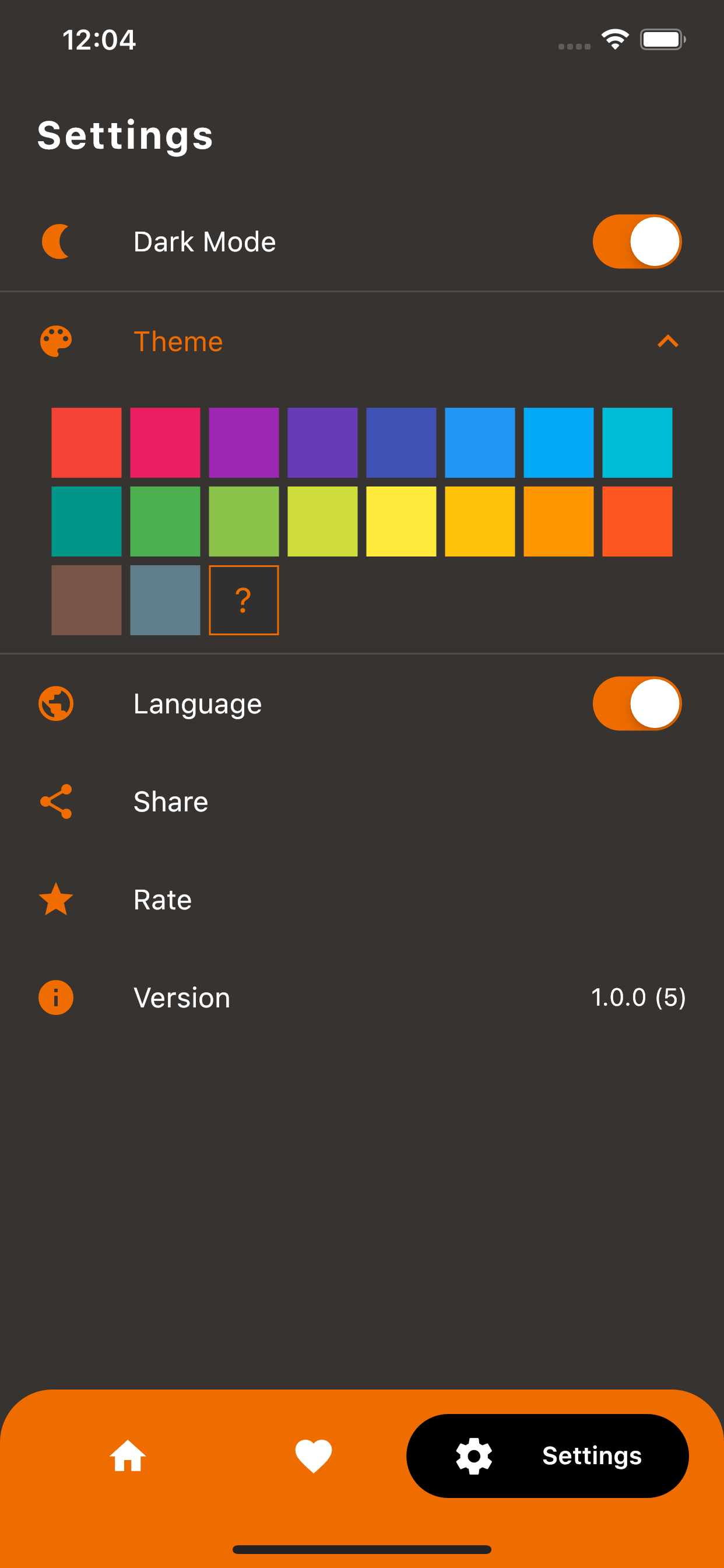Apply the blue-grey theme swatch
The image size is (724, 1568).
tap(165, 600)
